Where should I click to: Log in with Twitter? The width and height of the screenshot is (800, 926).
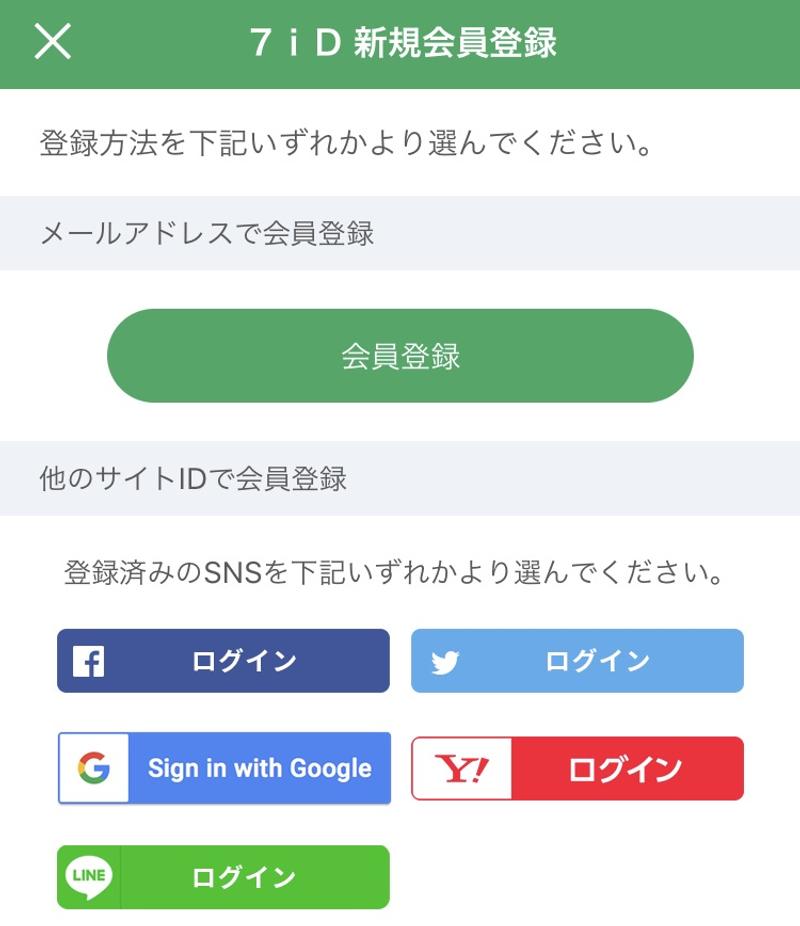tap(577, 661)
